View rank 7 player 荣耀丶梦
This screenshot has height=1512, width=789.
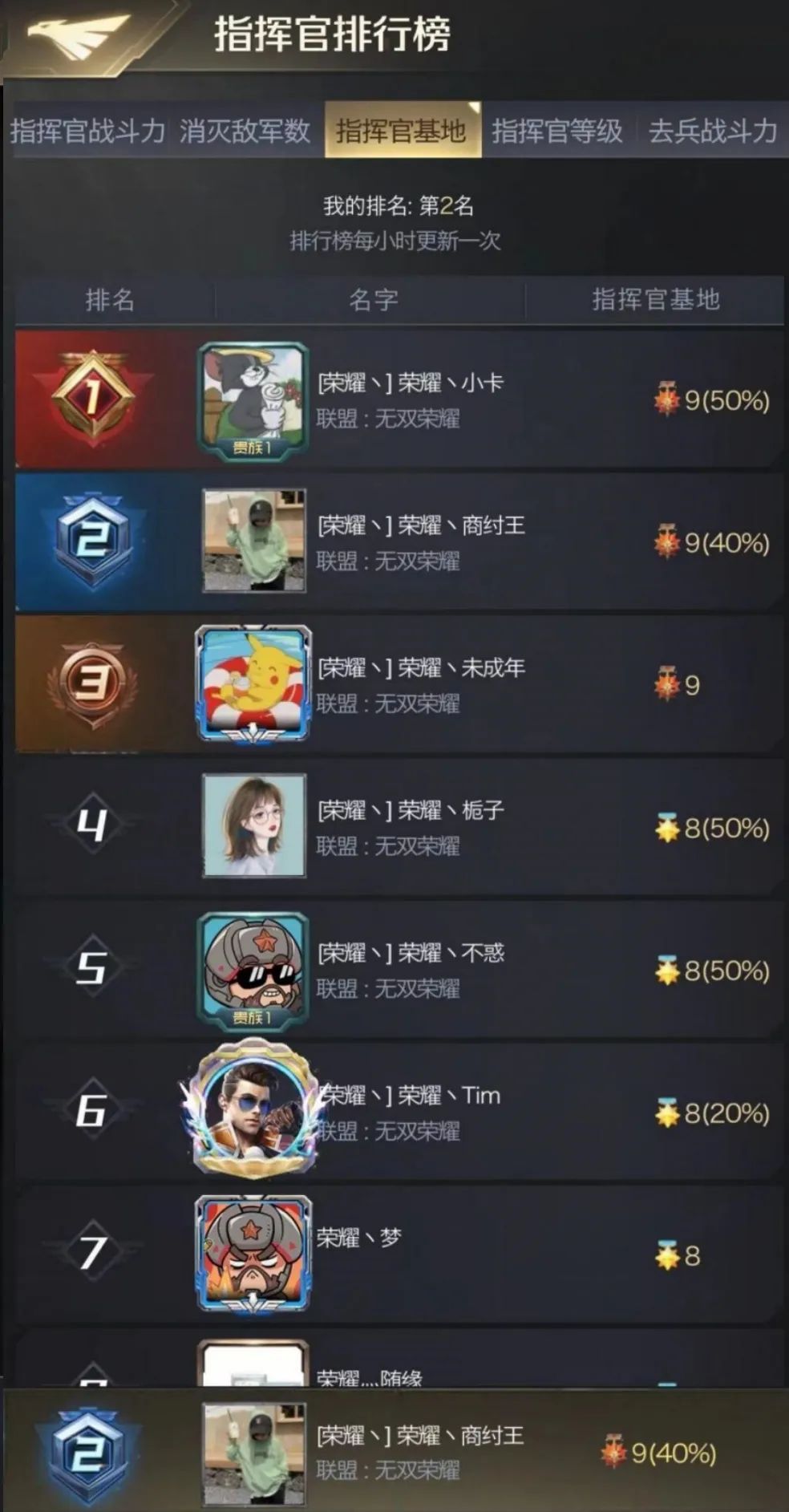(409, 1255)
